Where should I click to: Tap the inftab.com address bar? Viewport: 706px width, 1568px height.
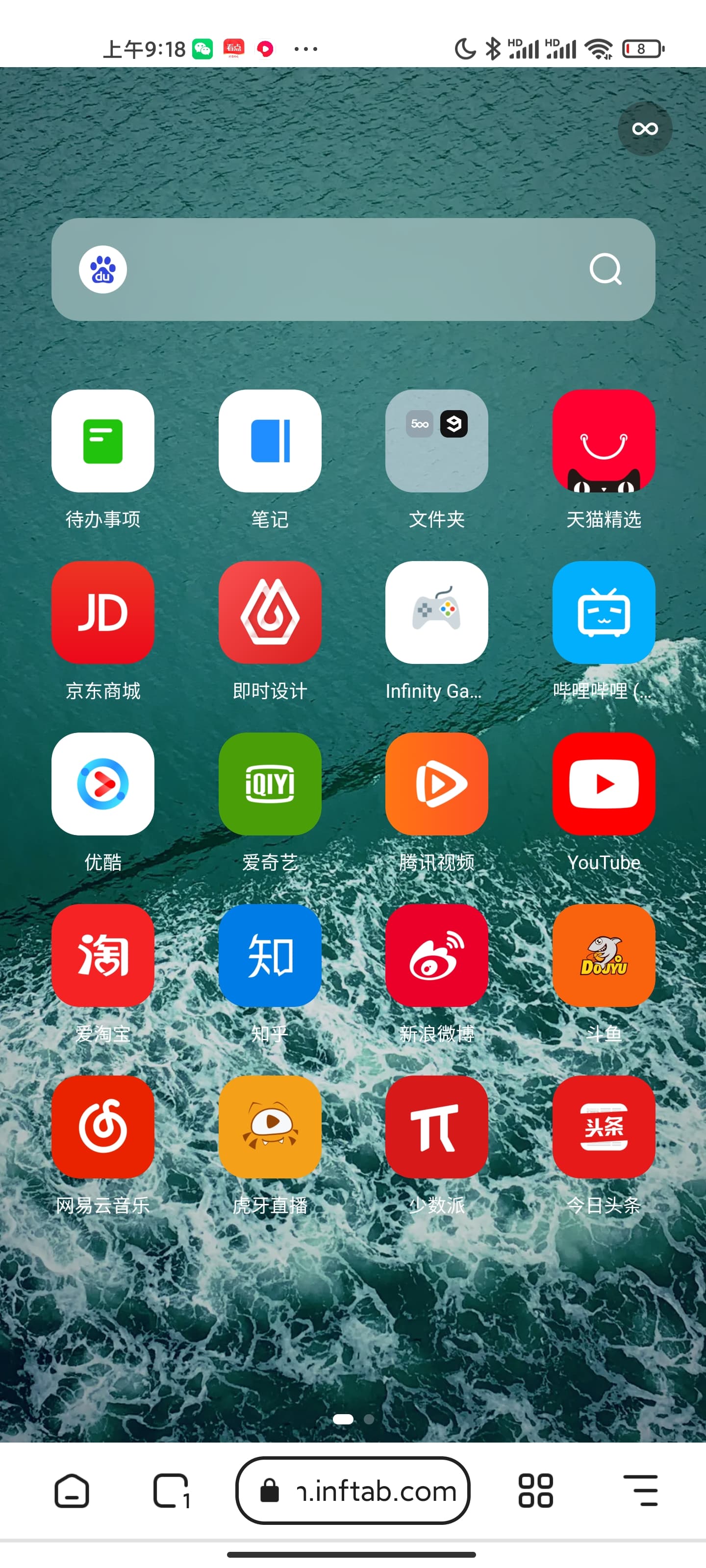[353, 1491]
